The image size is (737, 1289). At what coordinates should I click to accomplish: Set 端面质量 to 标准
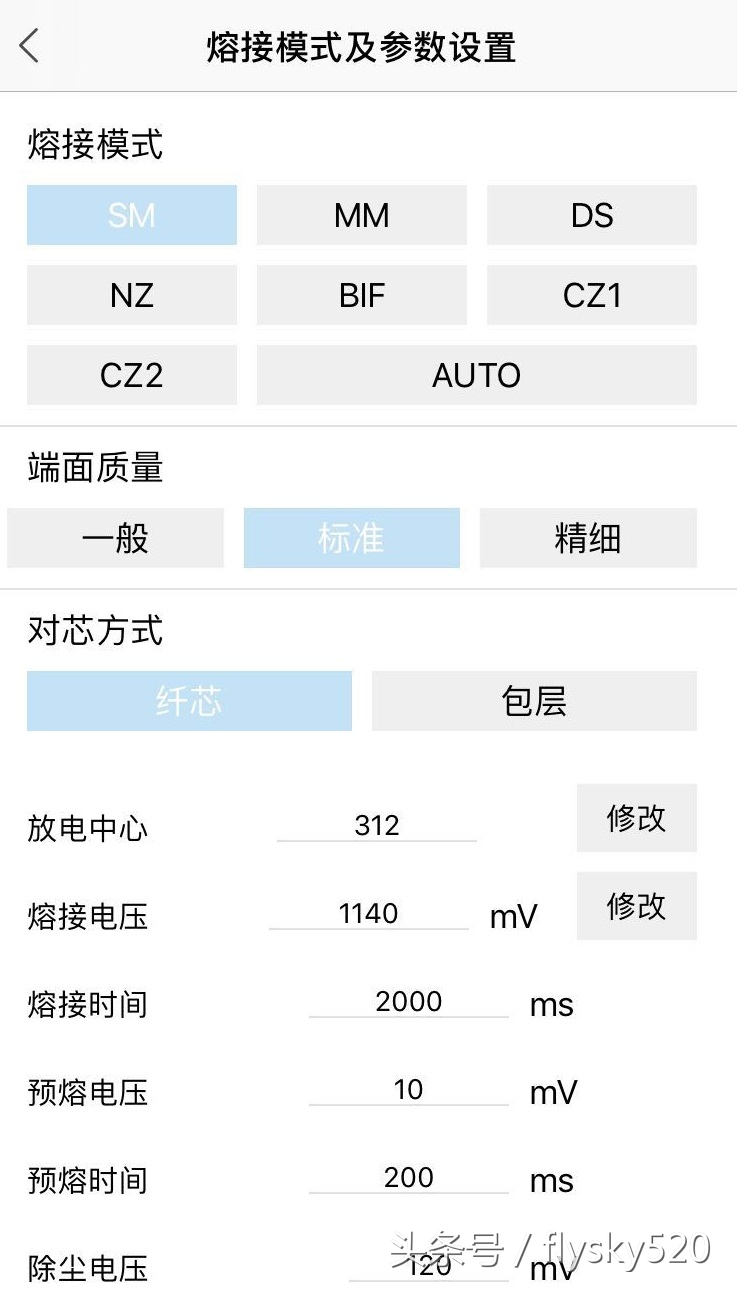[352, 538]
